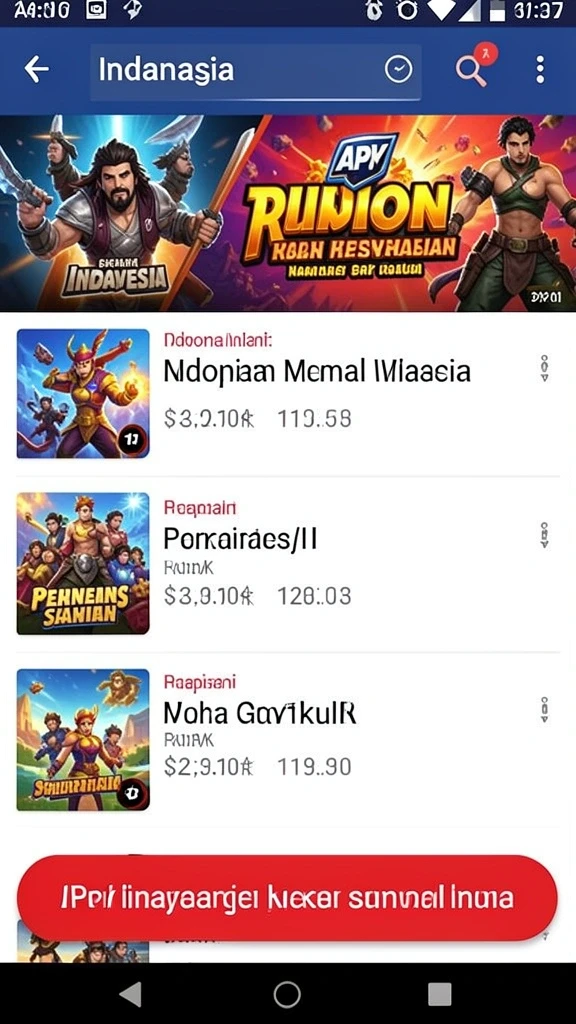Tap the red button at the bottom
Image resolution: width=576 pixels, height=1024 pixels.
coord(287,898)
